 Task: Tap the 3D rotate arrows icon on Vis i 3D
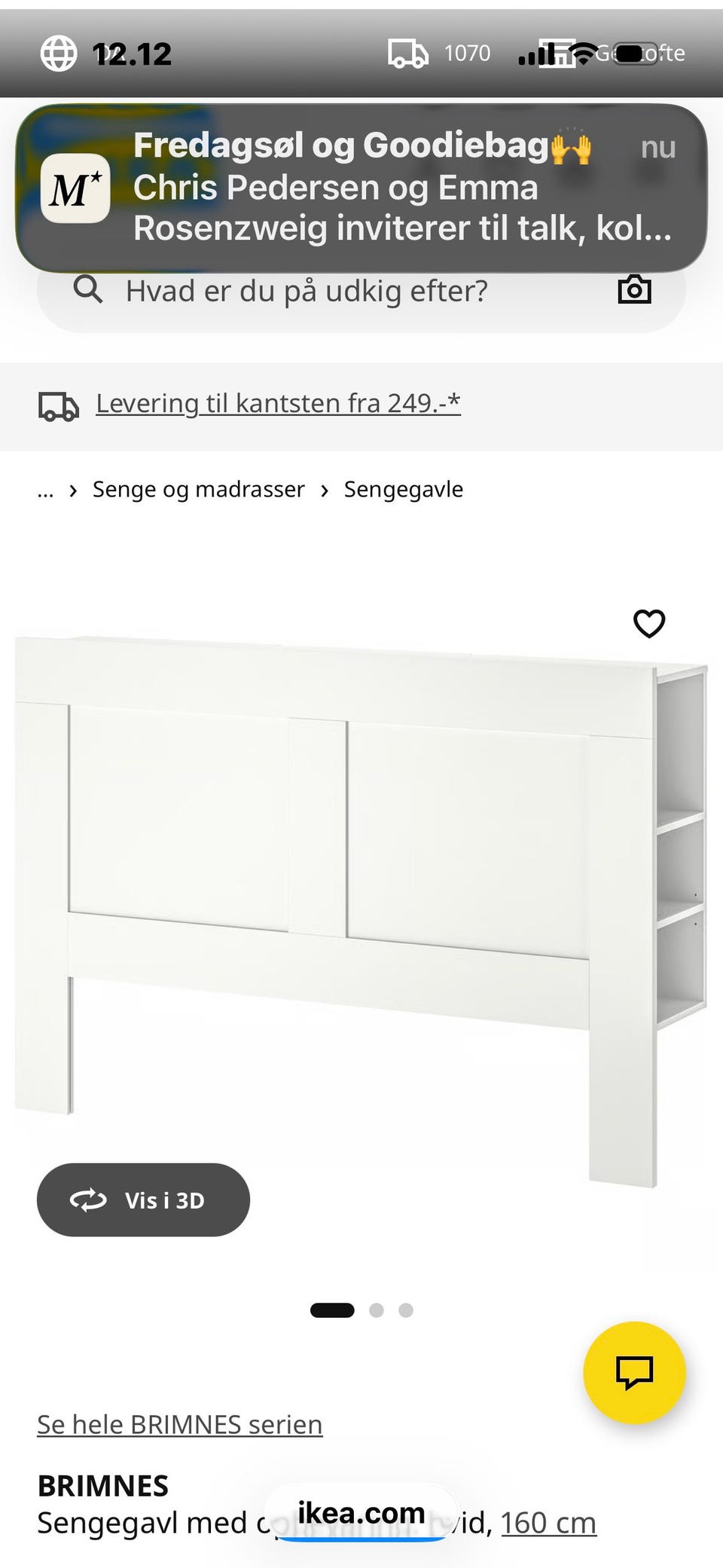pos(90,1199)
